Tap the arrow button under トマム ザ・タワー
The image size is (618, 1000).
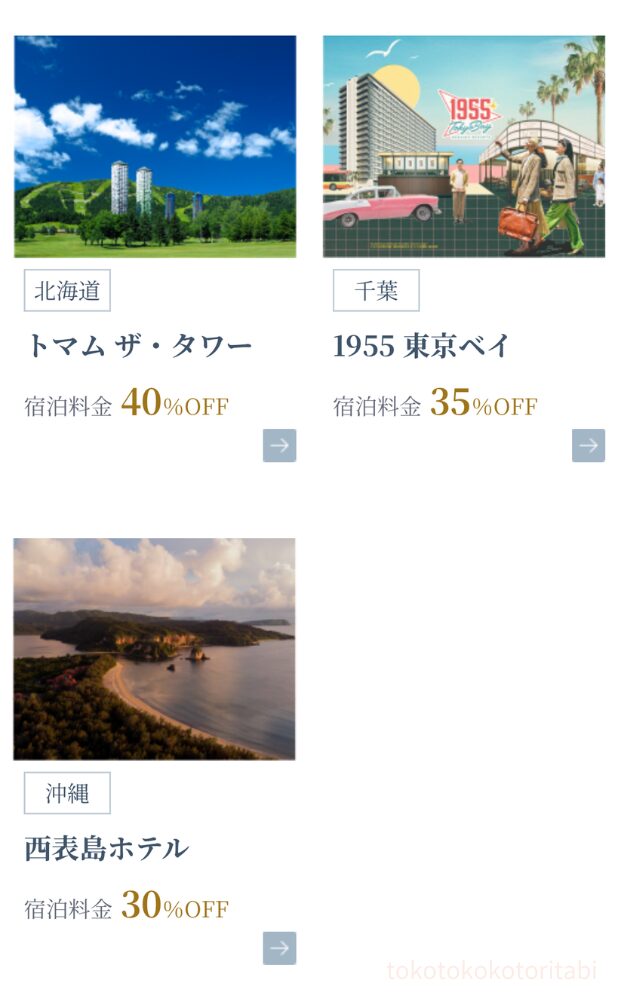pyautogui.click(x=280, y=446)
